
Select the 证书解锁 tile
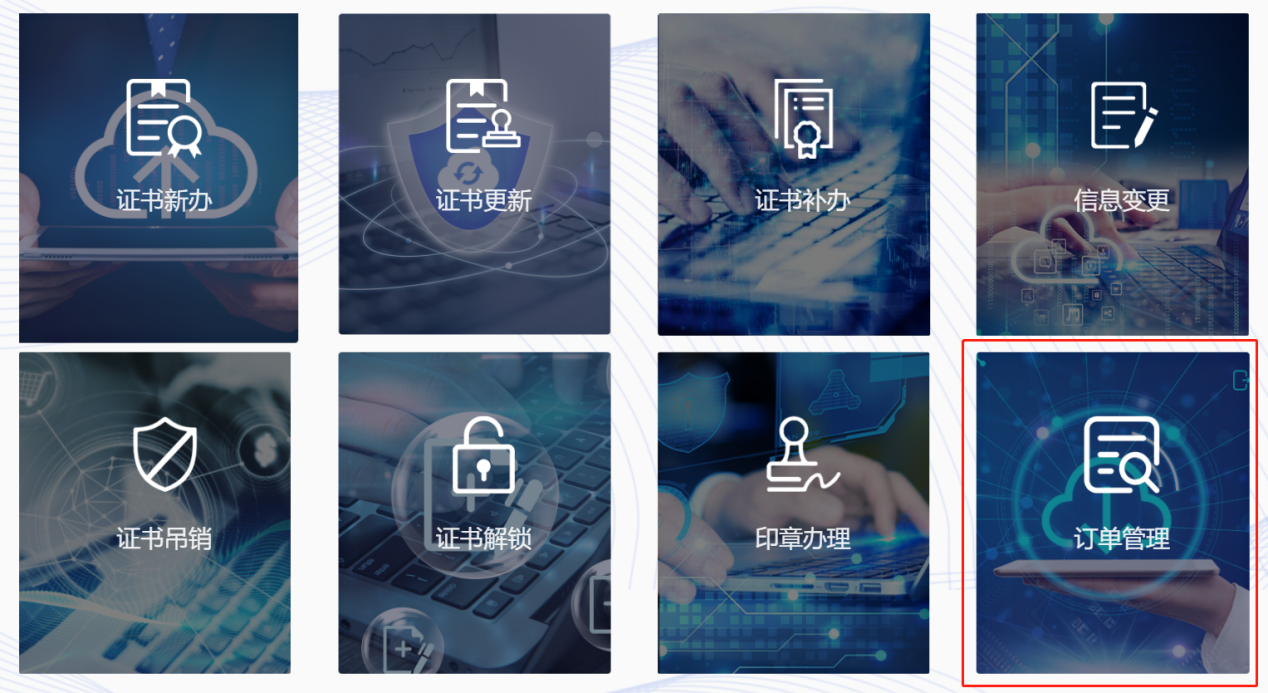474,512
